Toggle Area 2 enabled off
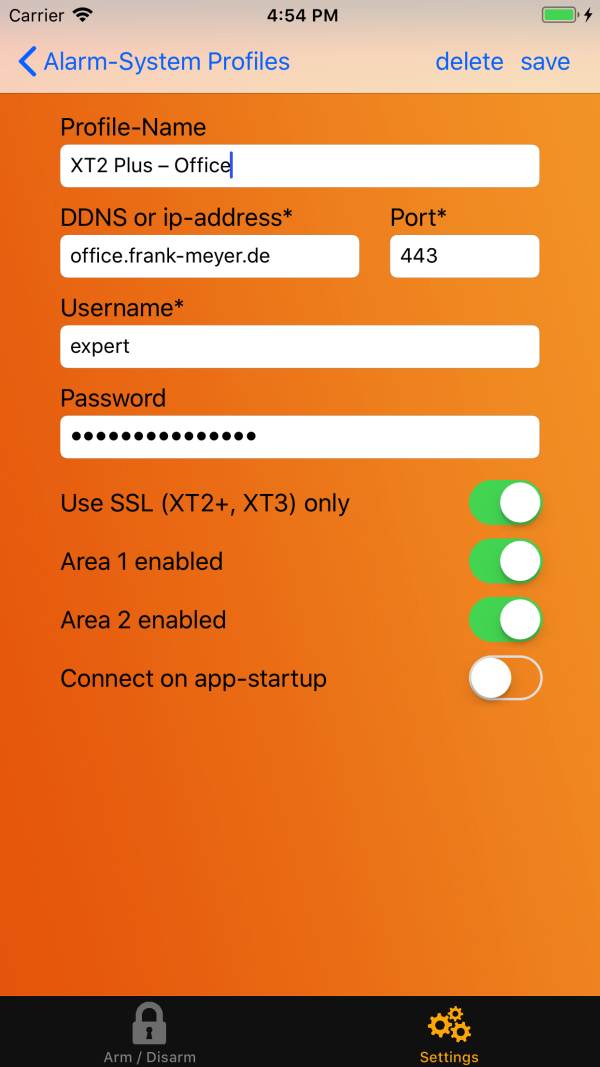 click(x=505, y=620)
